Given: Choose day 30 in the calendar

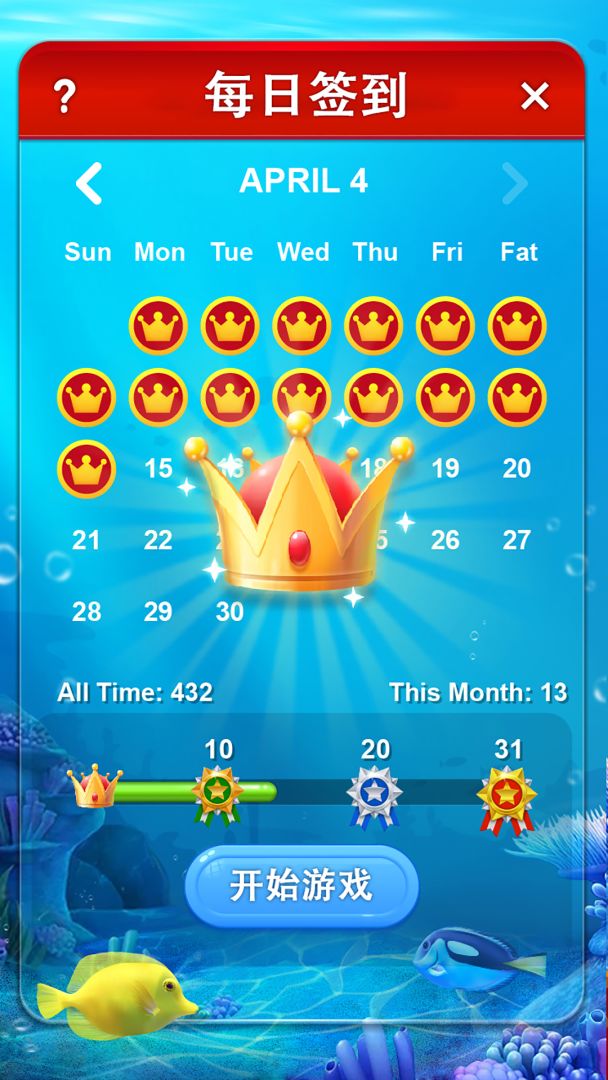Looking at the screenshot, I should (230, 612).
